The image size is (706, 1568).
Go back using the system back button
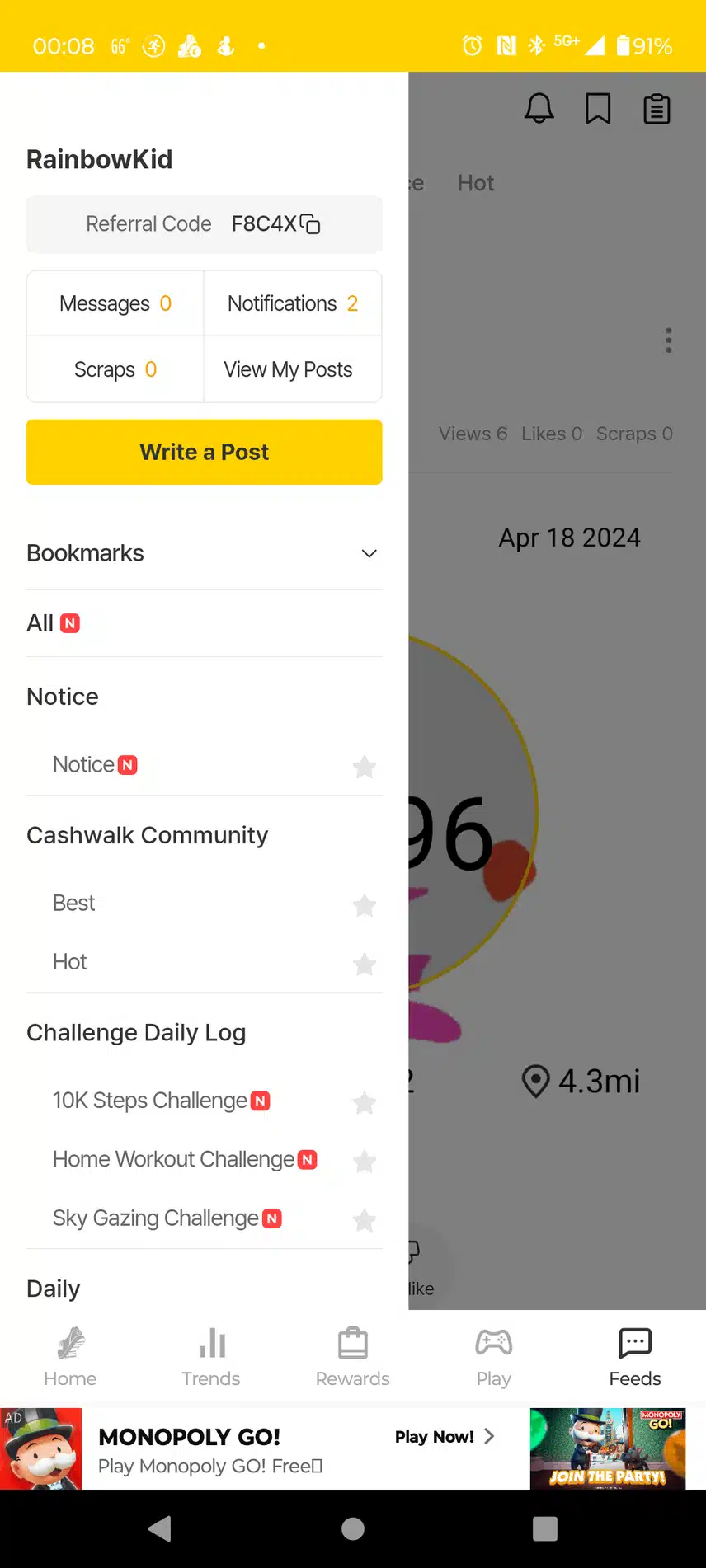(159, 1528)
